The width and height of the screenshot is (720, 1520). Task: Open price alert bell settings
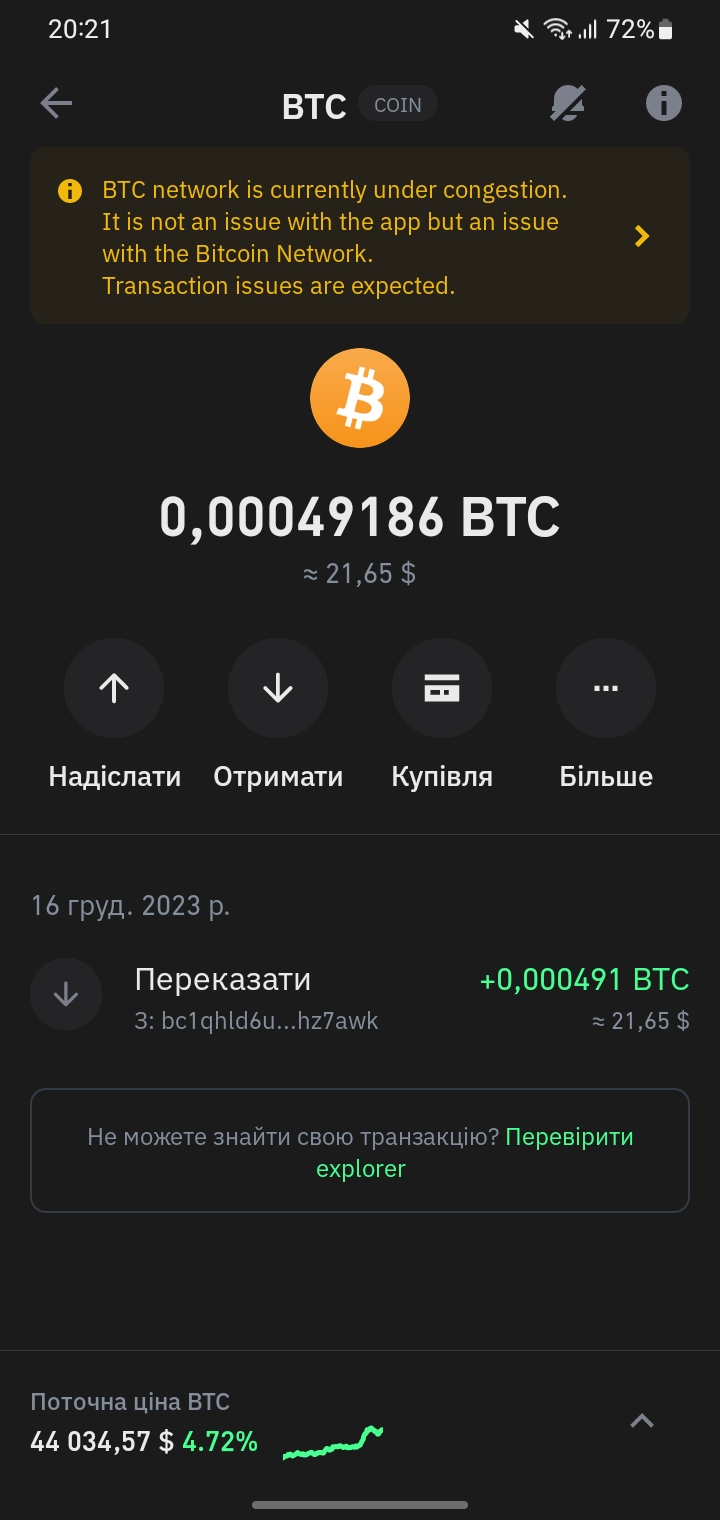[x=568, y=103]
